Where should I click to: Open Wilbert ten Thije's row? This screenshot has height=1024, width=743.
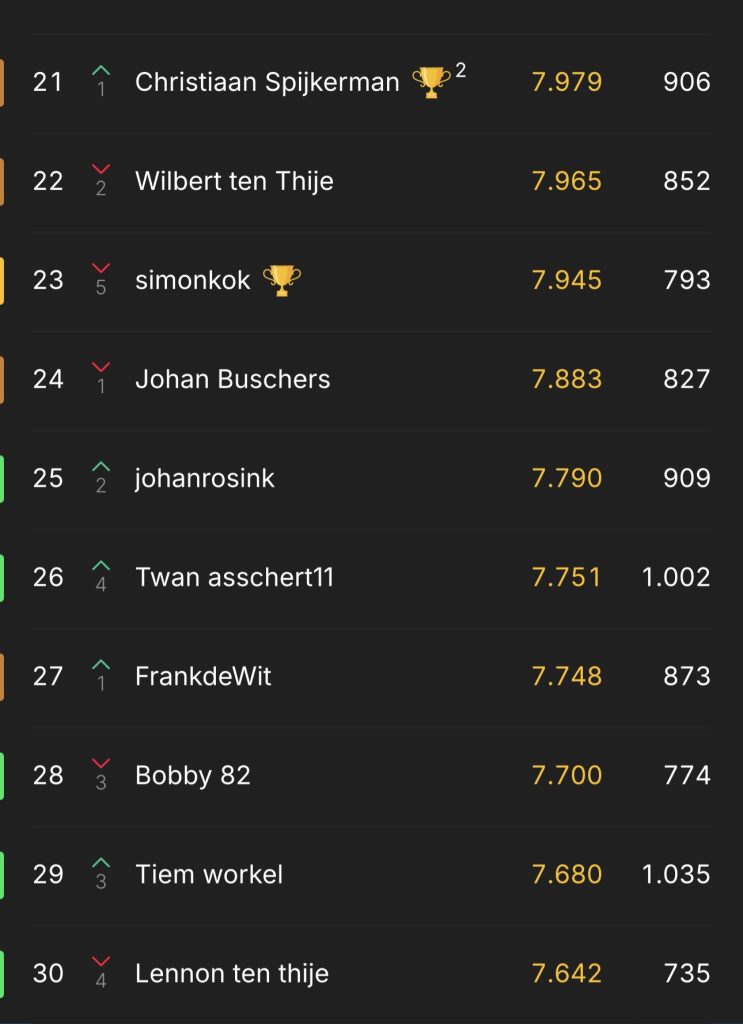(x=234, y=181)
